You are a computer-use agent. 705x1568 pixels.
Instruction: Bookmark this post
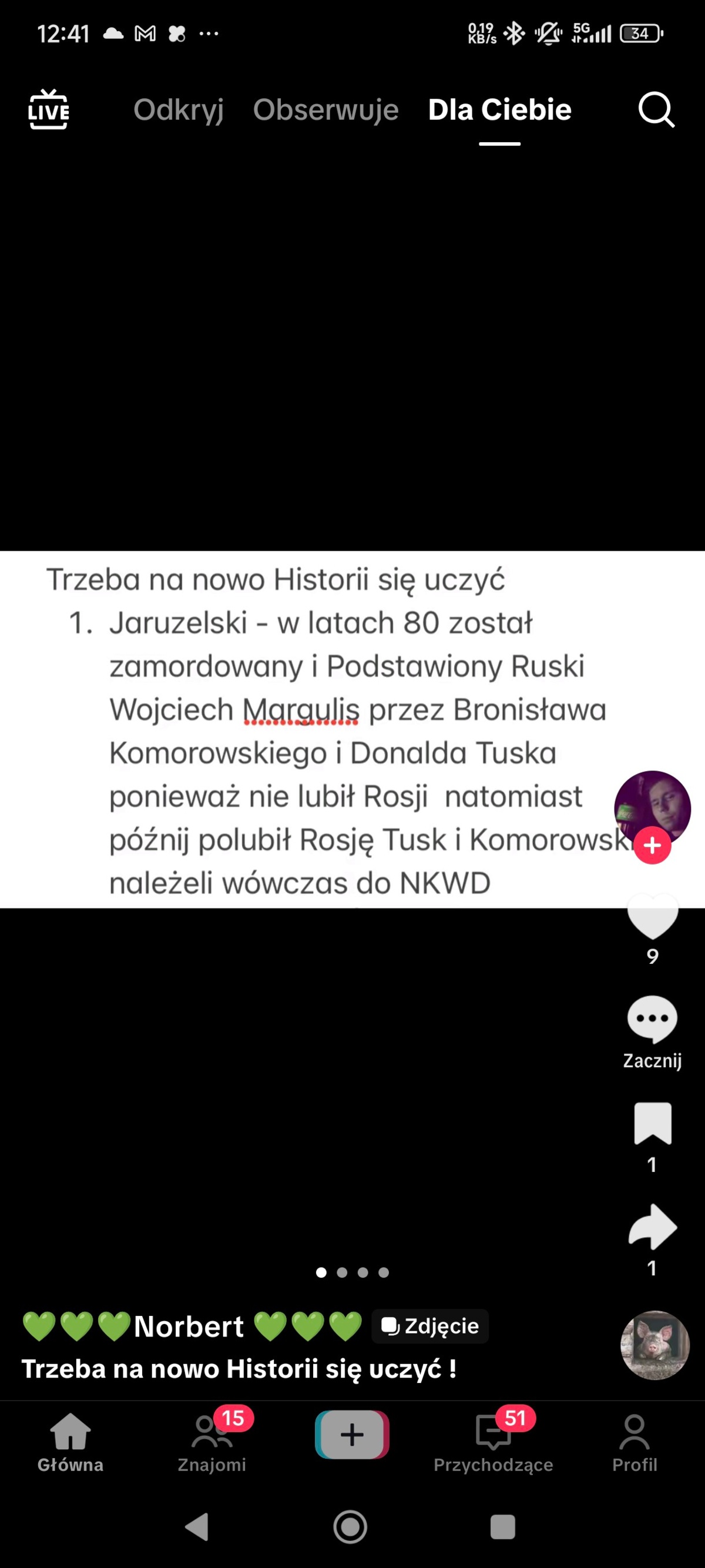pyautogui.click(x=652, y=1124)
